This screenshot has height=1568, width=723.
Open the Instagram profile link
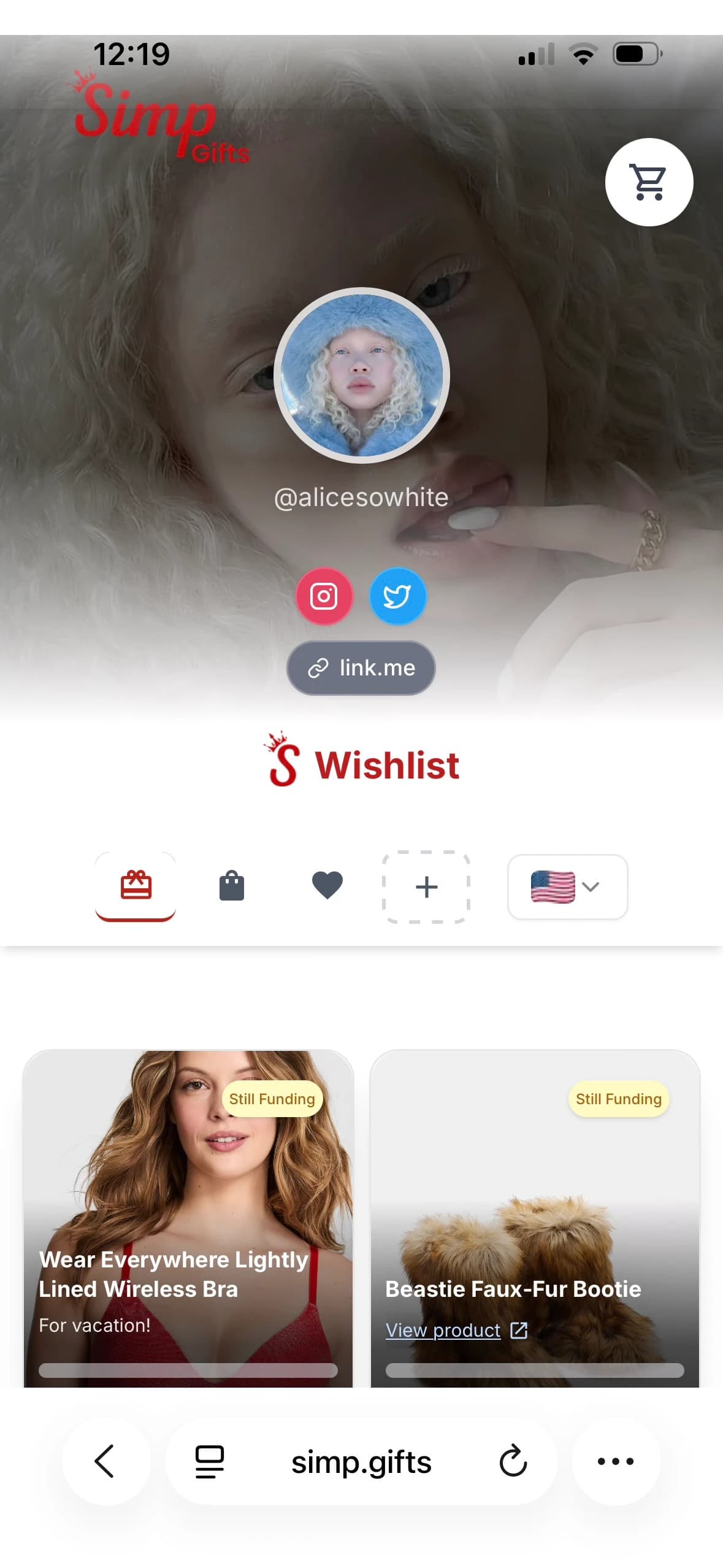[324, 596]
